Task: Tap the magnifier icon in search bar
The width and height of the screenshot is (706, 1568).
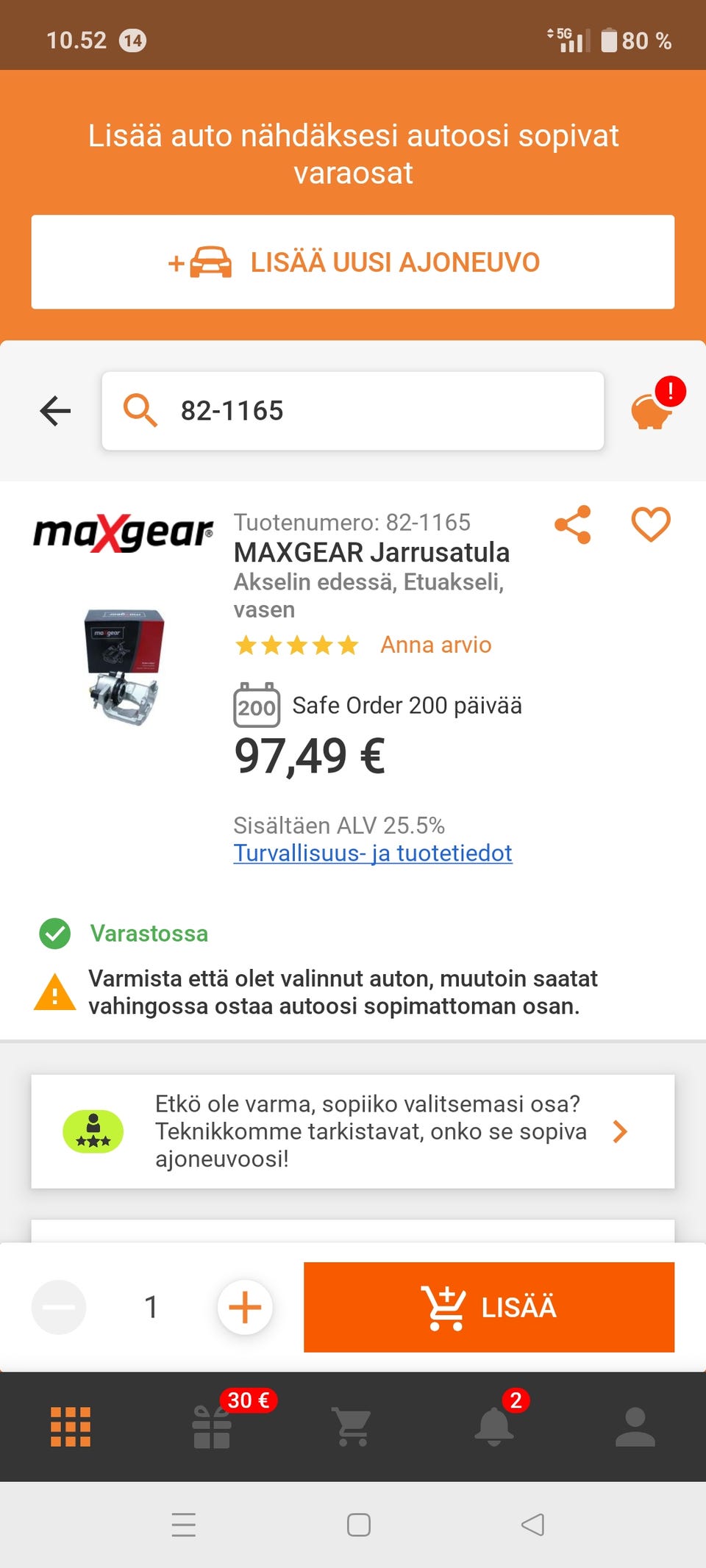Action: 141,411
